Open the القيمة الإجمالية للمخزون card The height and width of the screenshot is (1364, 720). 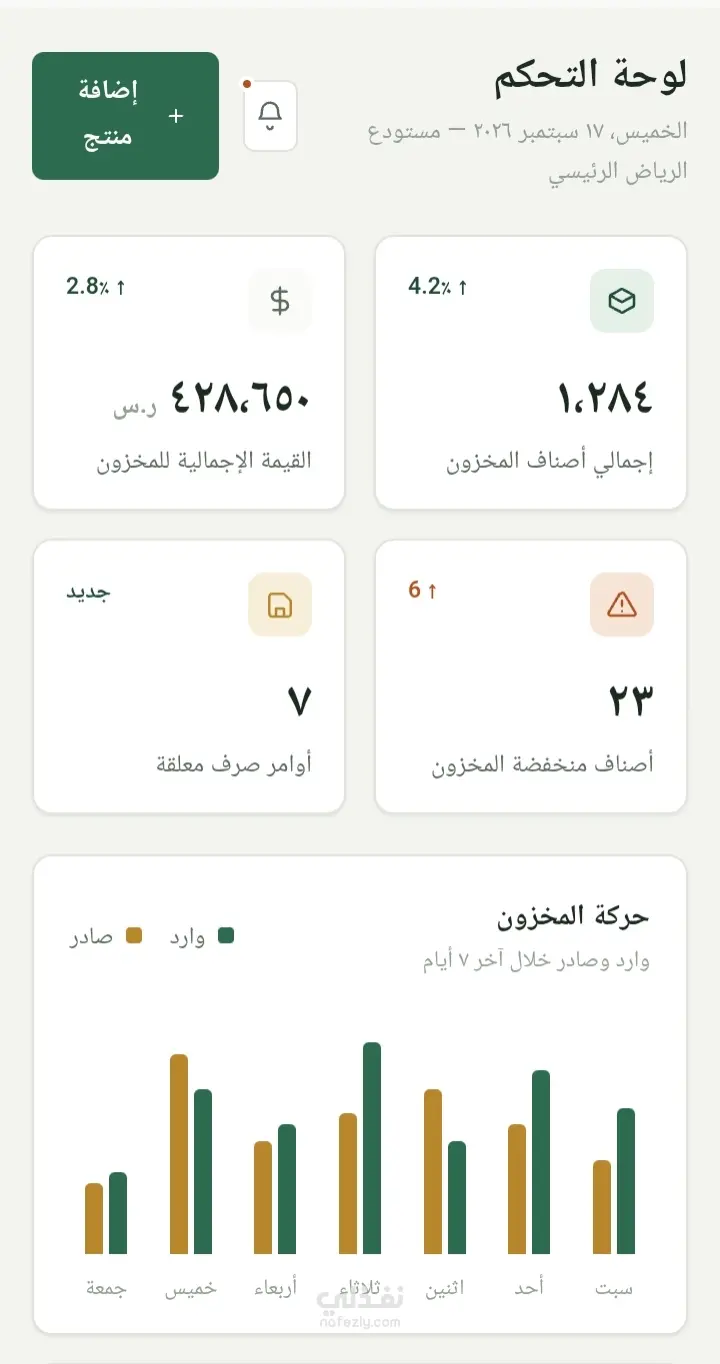pyautogui.click(x=189, y=373)
